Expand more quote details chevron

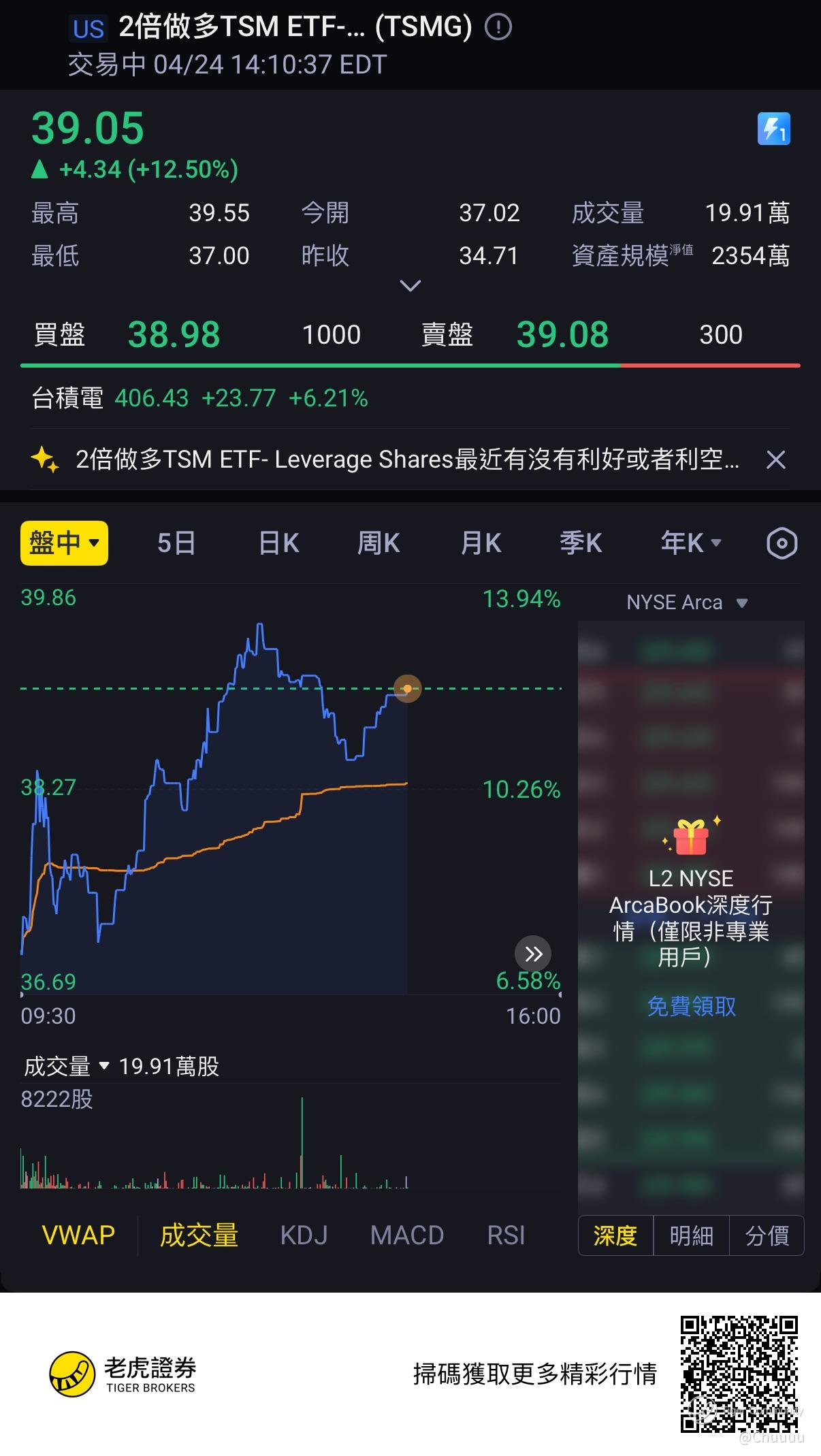click(x=410, y=286)
